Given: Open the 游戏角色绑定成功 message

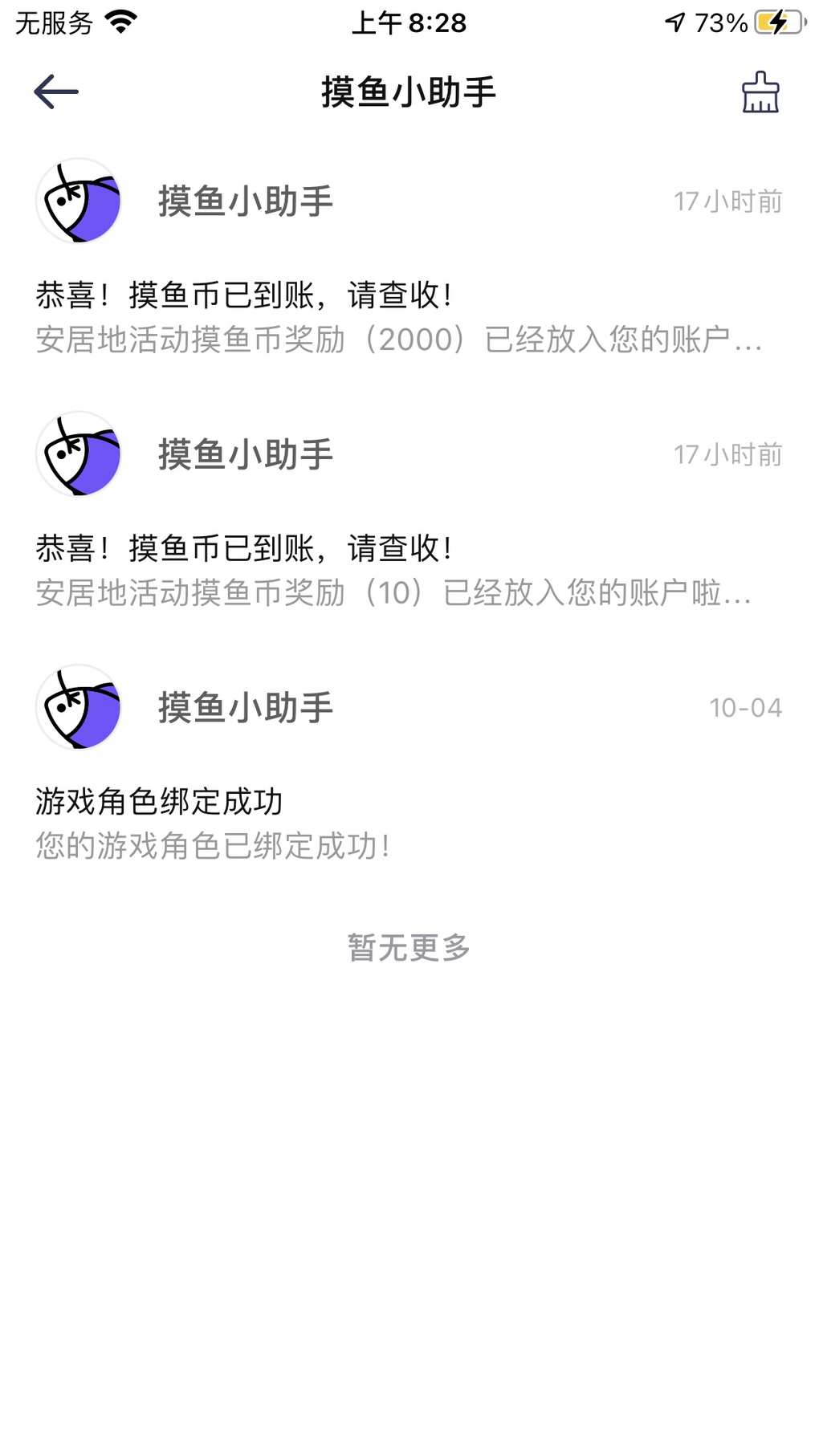Looking at the screenshot, I should 409,767.
